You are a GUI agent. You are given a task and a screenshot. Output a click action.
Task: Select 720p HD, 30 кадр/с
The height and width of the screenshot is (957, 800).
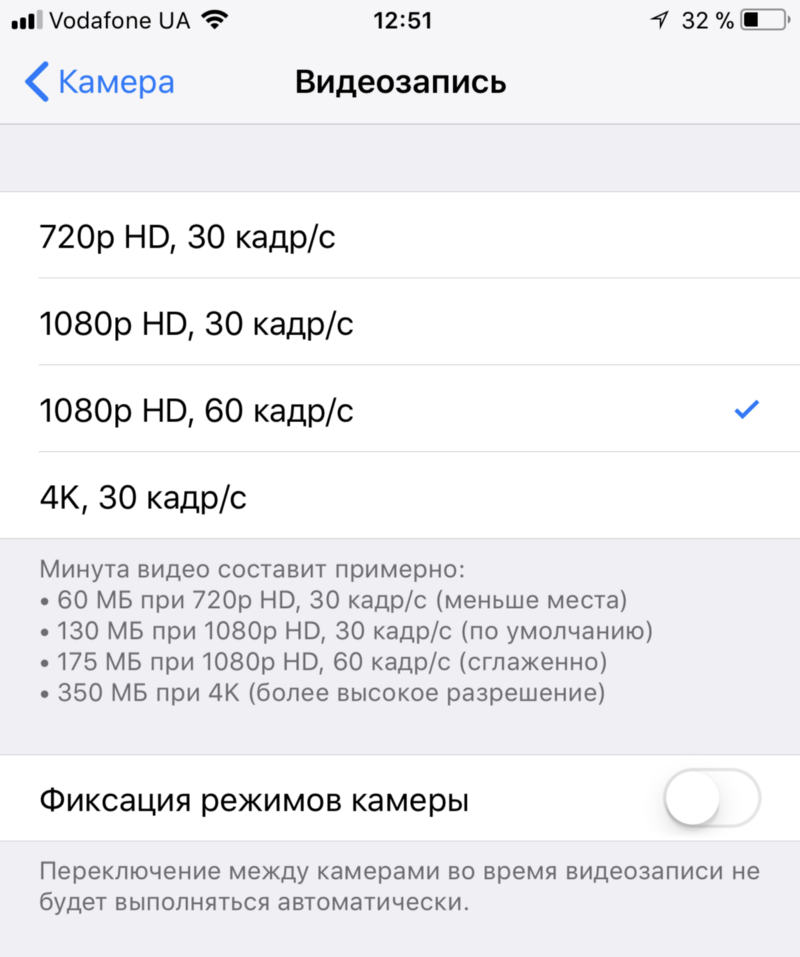[400, 236]
